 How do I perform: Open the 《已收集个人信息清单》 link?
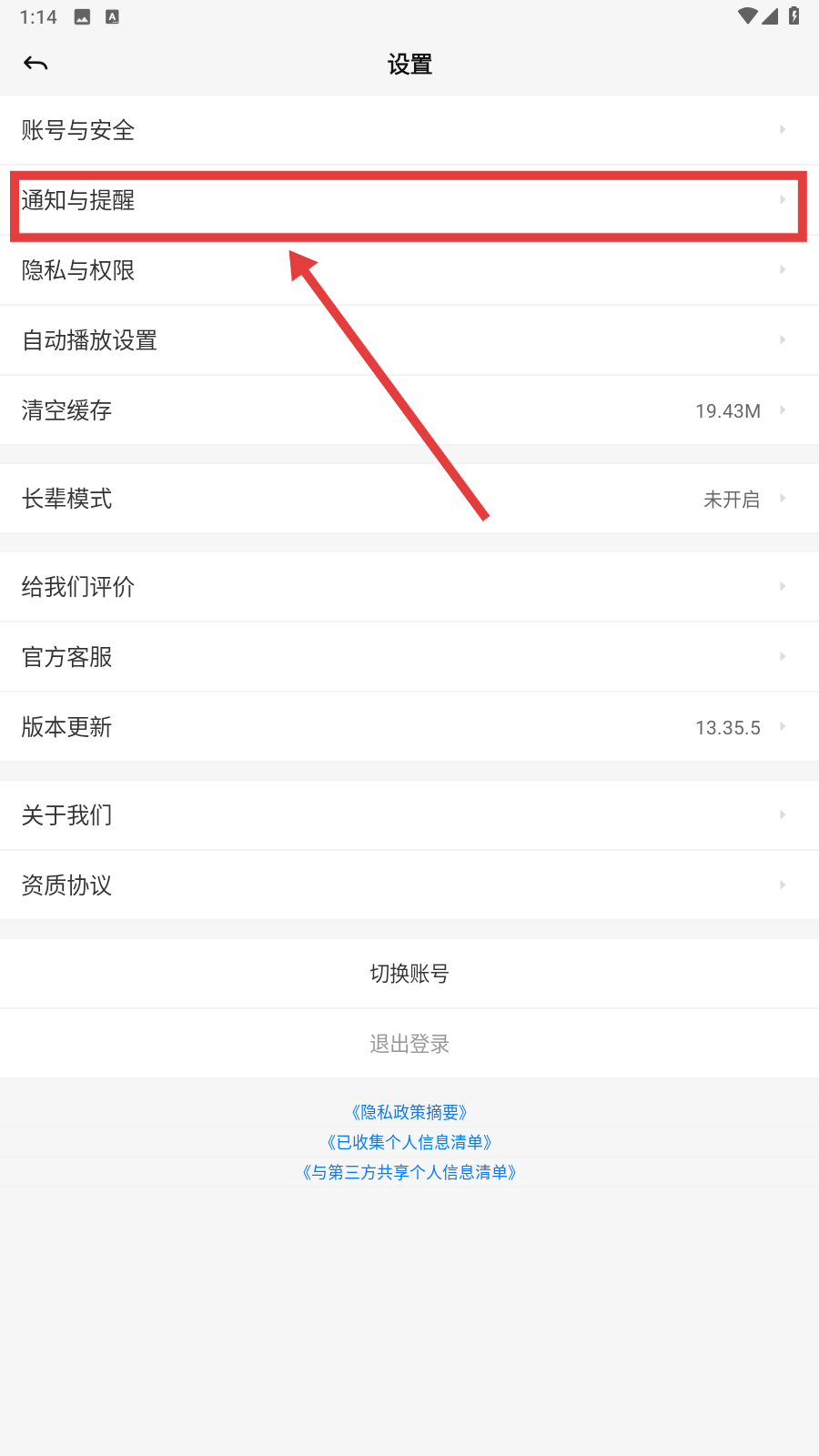(409, 1142)
